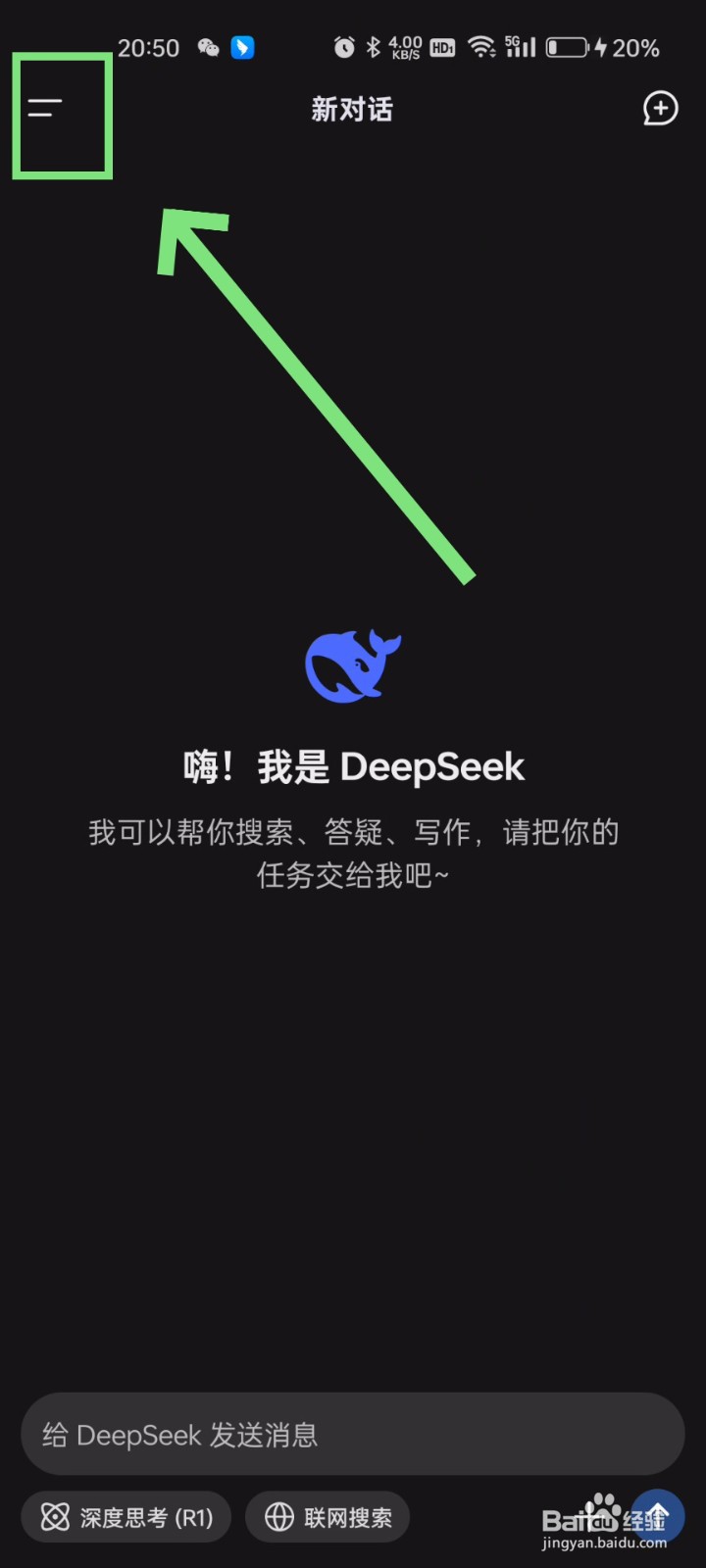Tap the atom icon beside 深度思考

point(57,1516)
